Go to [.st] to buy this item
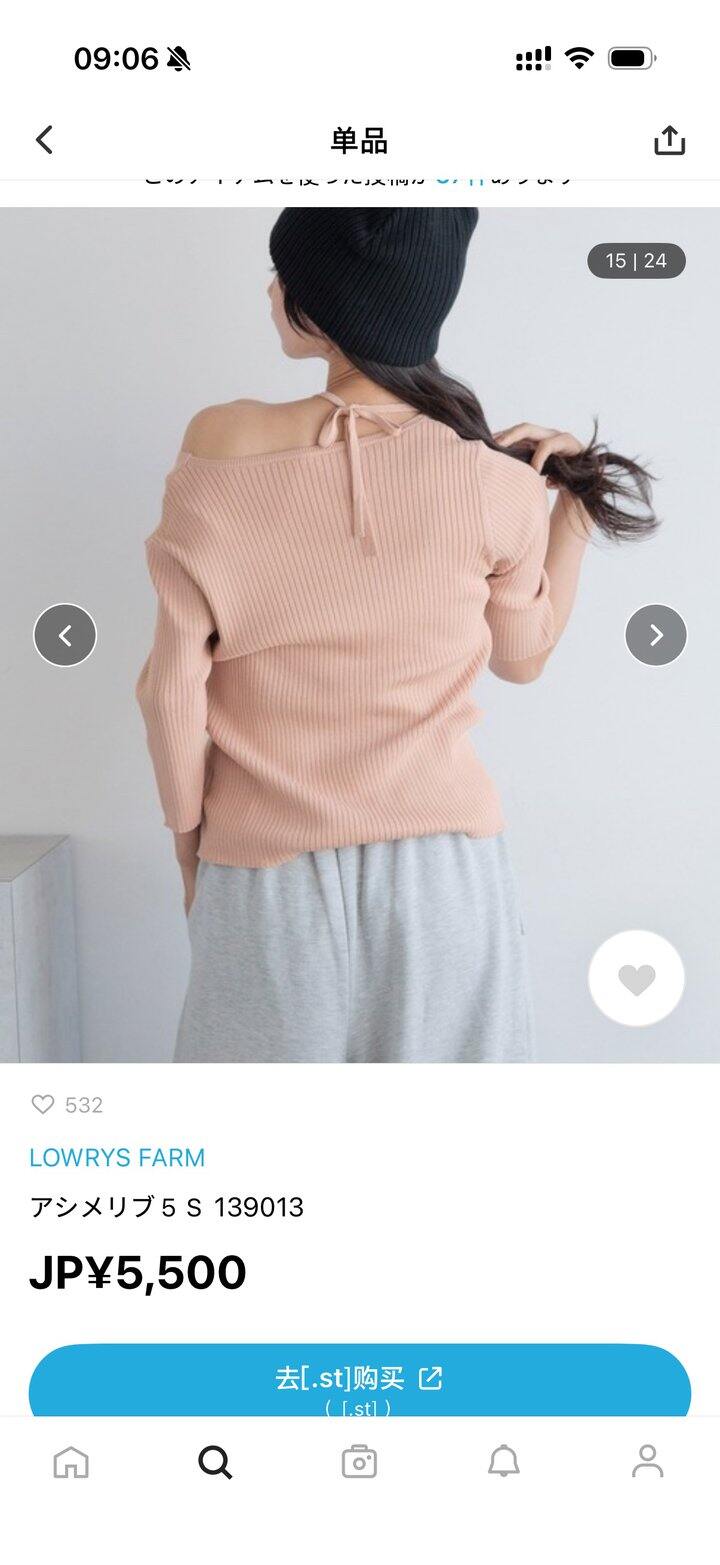Viewport: 720px width, 1565px height. click(x=359, y=1381)
